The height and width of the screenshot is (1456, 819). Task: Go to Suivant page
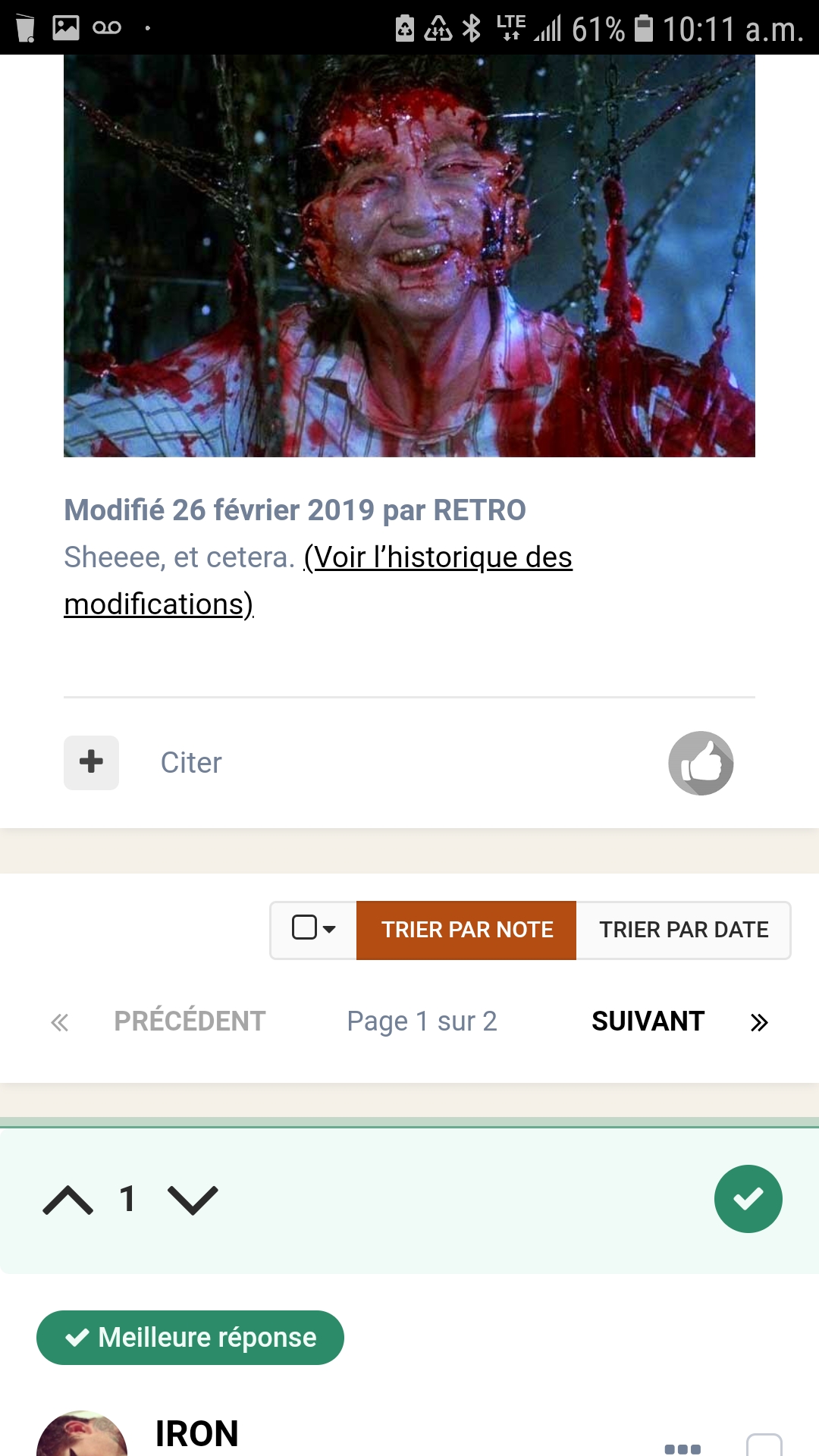click(648, 1021)
